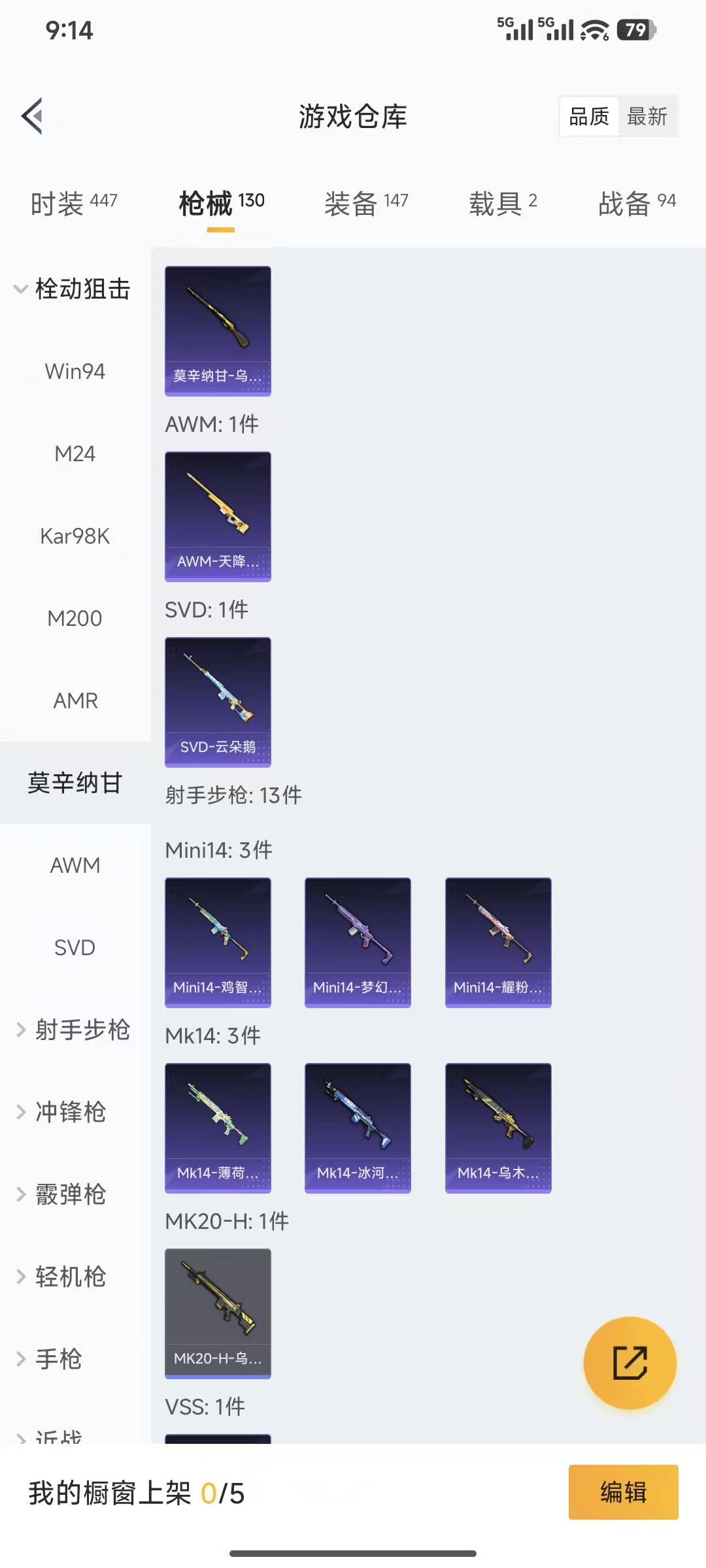The height and width of the screenshot is (1568, 706).
Task: Select the 莫辛纳甘-乌 skin thumbnail
Action: pos(217,330)
